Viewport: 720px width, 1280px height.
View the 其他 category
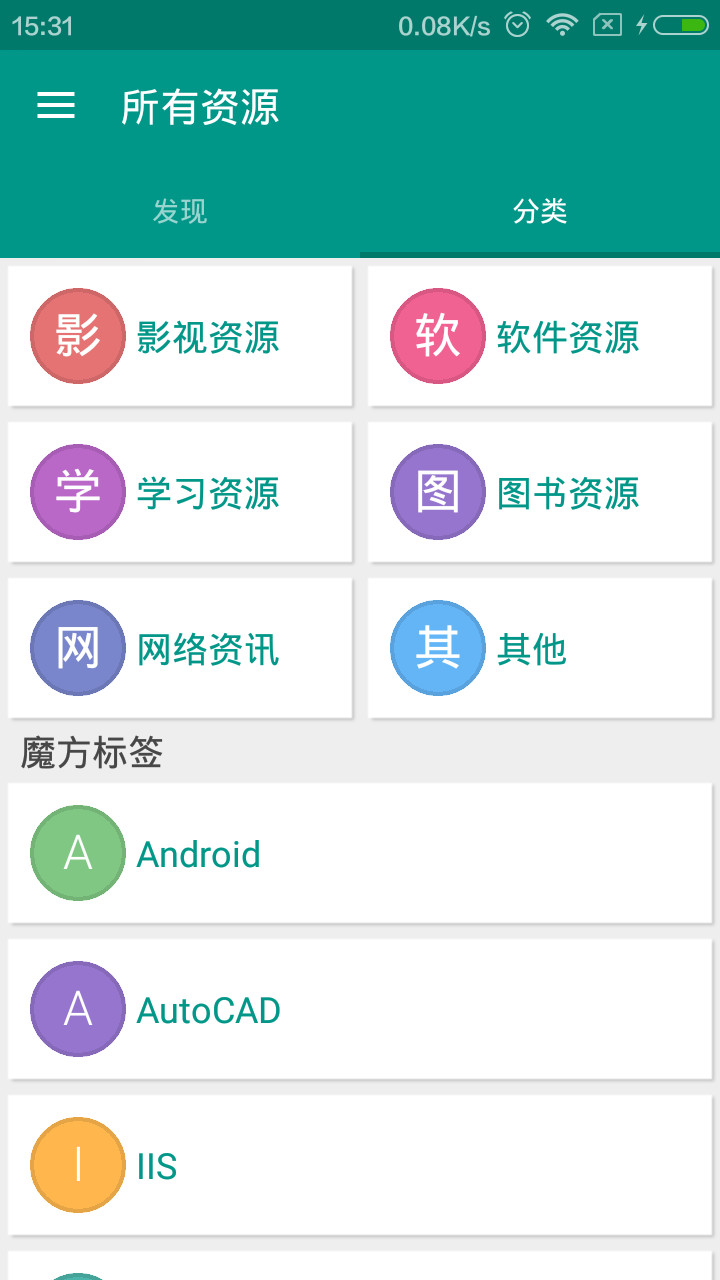pyautogui.click(x=540, y=649)
